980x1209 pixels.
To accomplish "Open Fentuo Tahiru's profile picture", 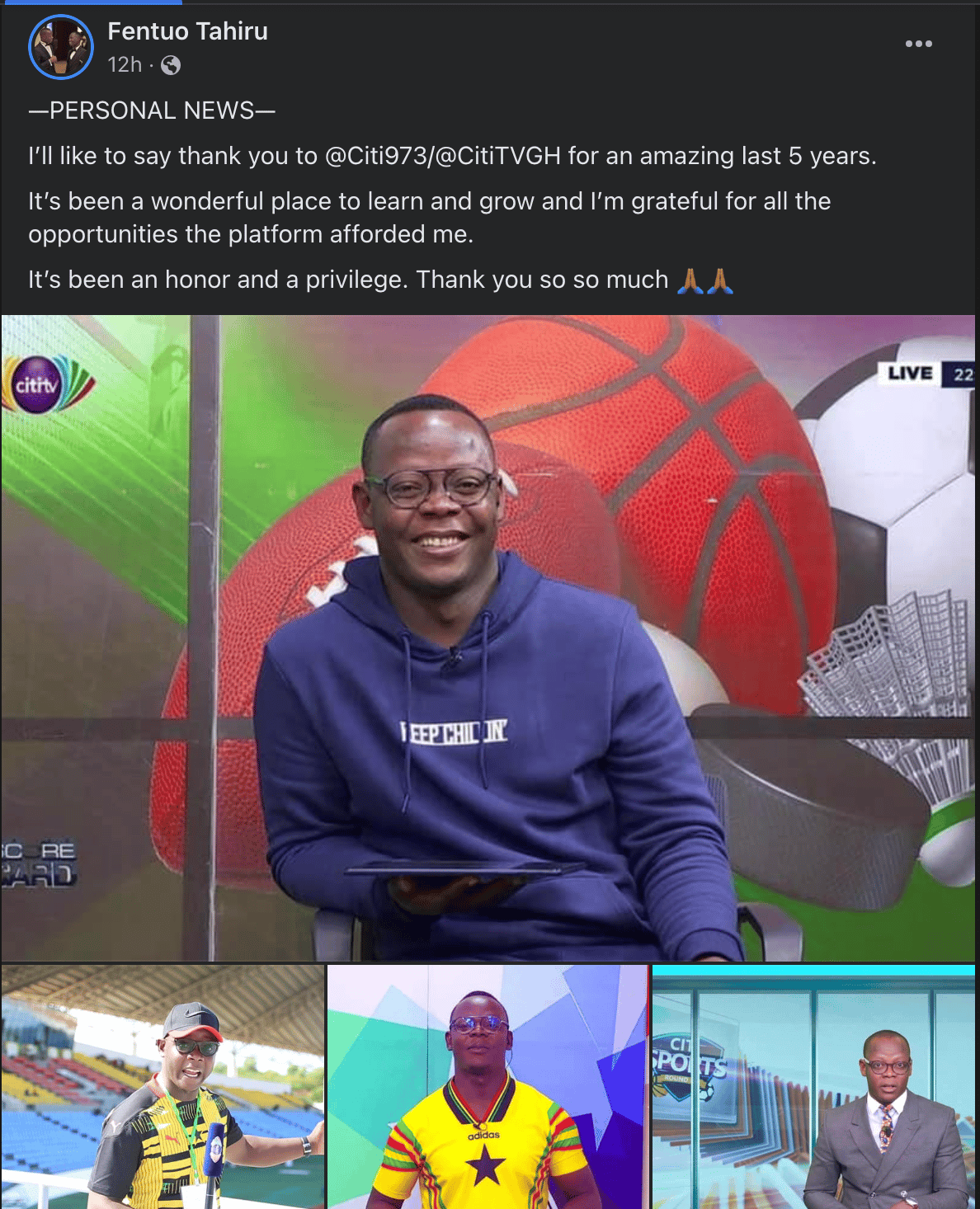I will pyautogui.click(x=61, y=48).
